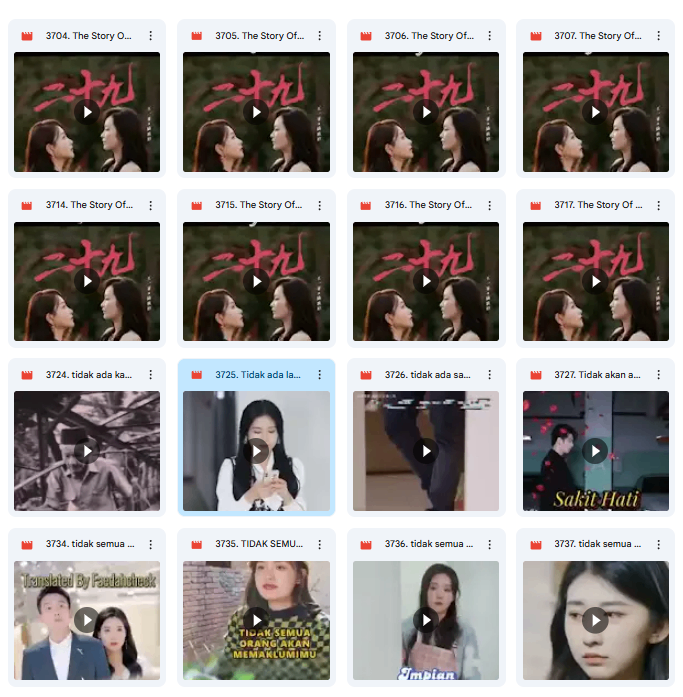683x697 pixels.
Task: Open video 3727 Tidak akan a
Action: tap(595, 451)
